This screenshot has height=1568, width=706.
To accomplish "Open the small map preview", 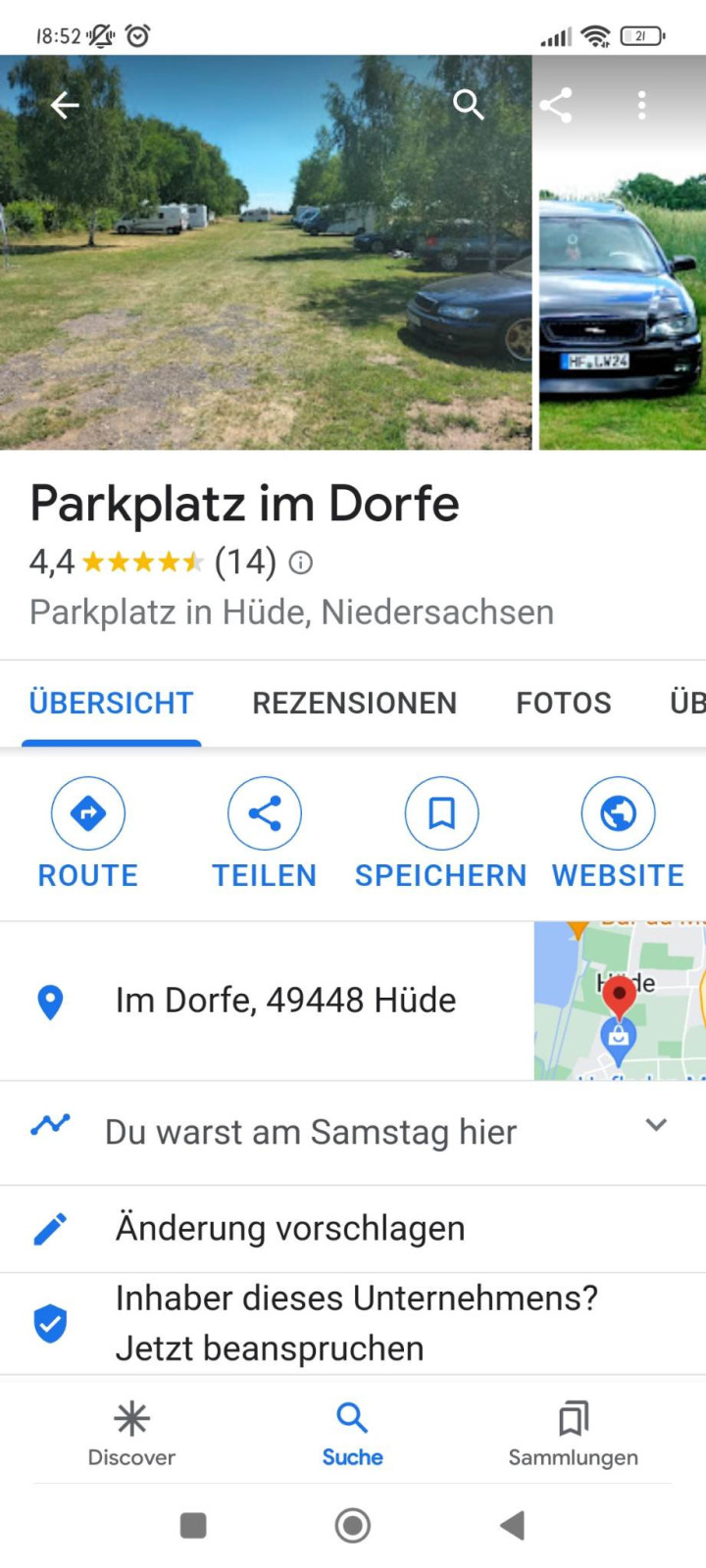I will pyautogui.click(x=619, y=1001).
